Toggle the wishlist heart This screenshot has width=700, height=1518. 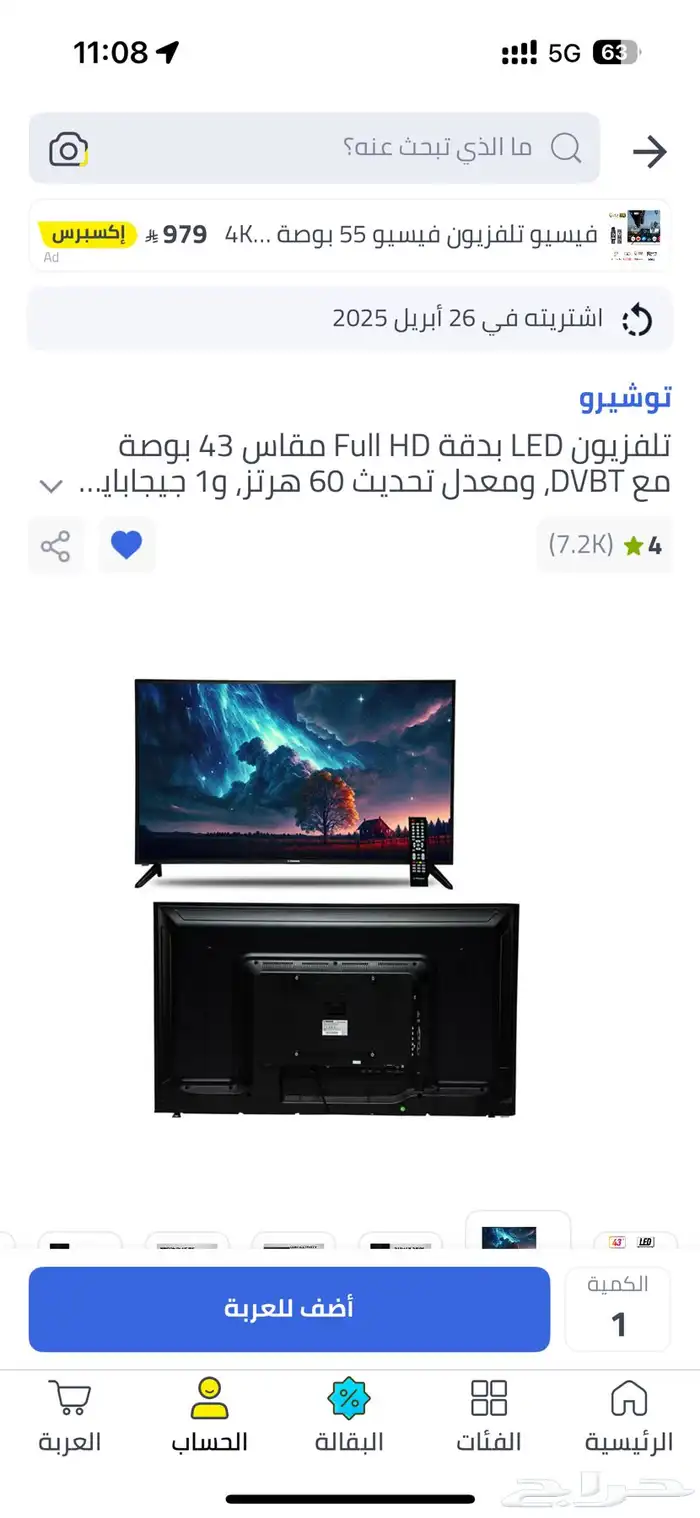point(126,546)
